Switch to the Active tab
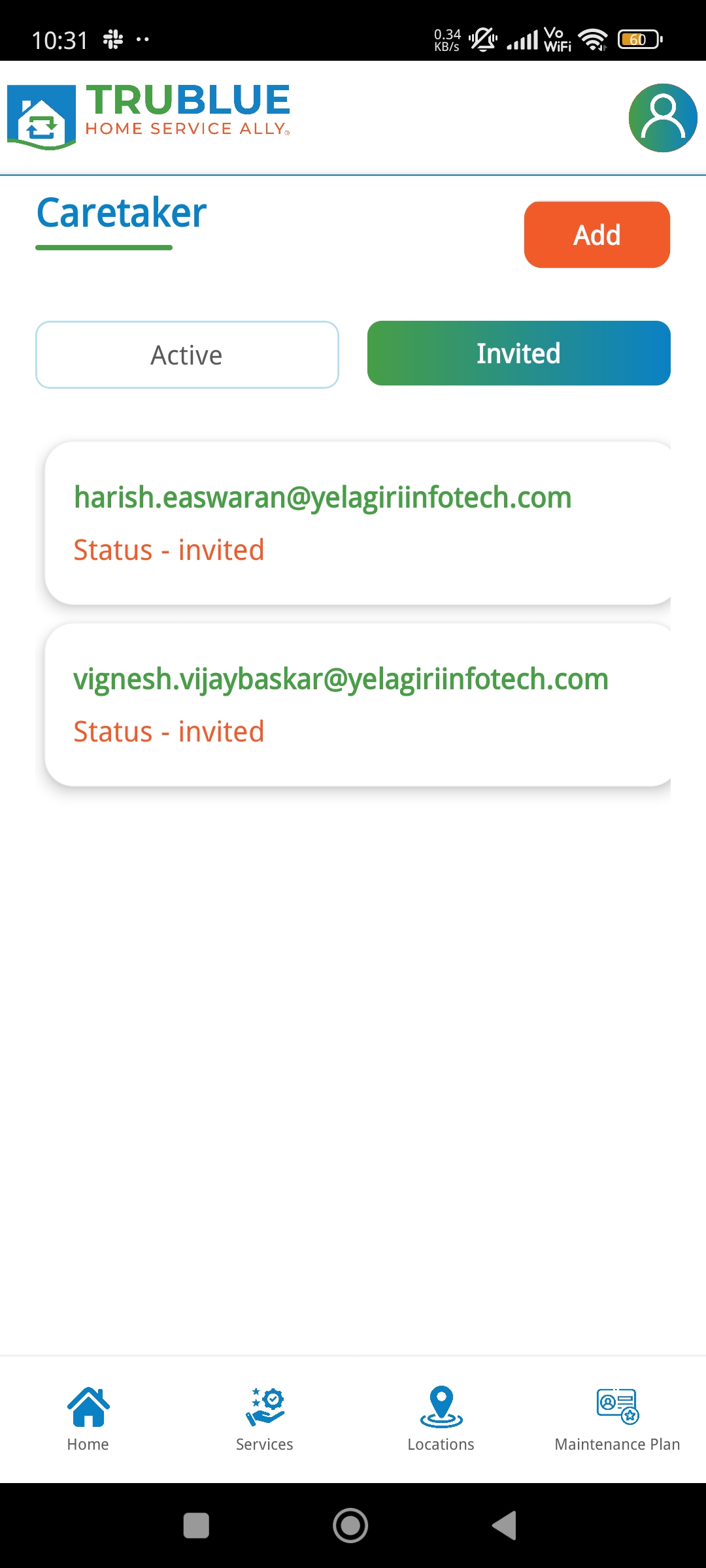706x1568 pixels. click(x=187, y=355)
